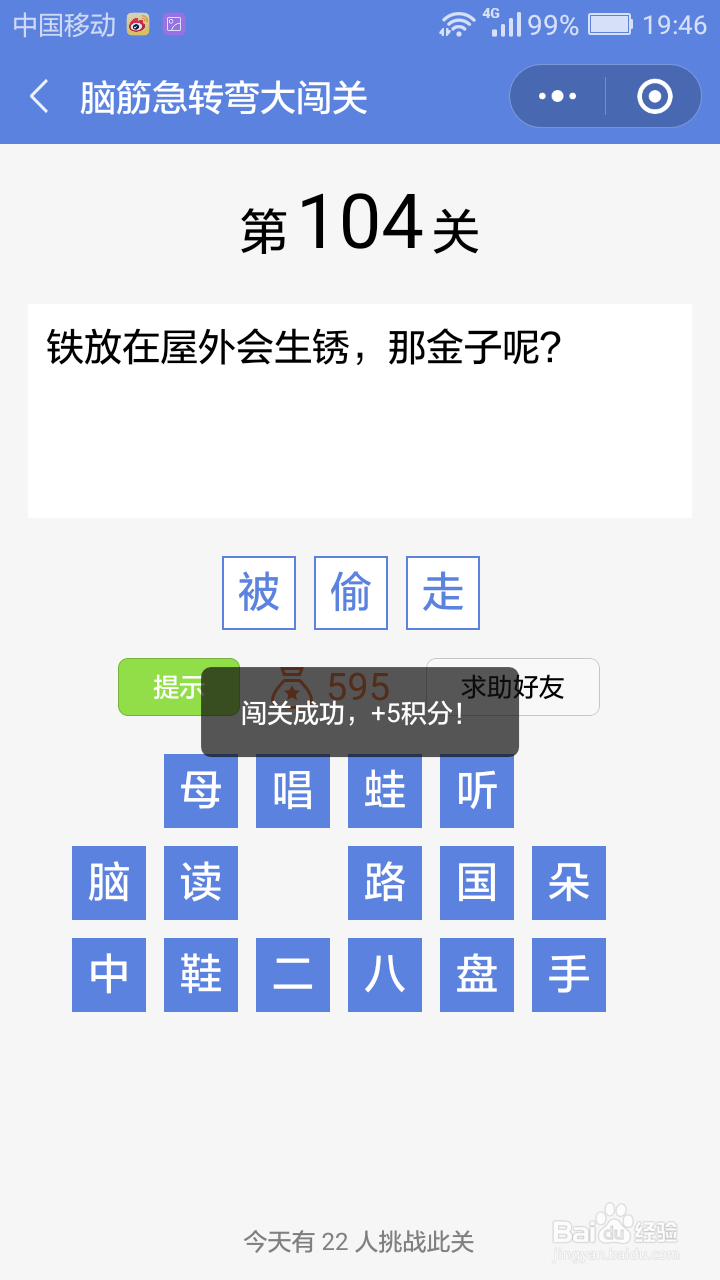This screenshot has width=720, height=1280.
Task: Click the medal icon beside score 595
Action: pyautogui.click(x=291, y=687)
